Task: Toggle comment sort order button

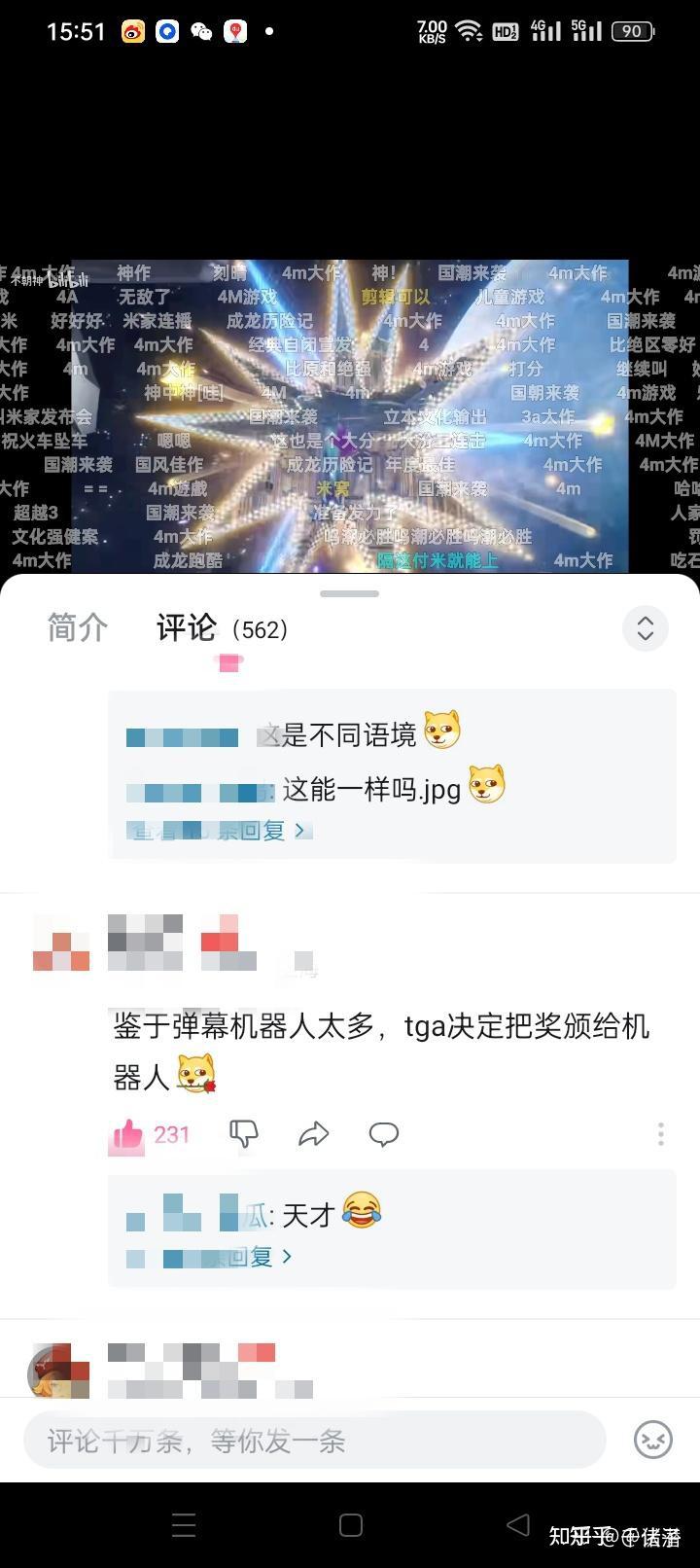Action: click(x=645, y=628)
